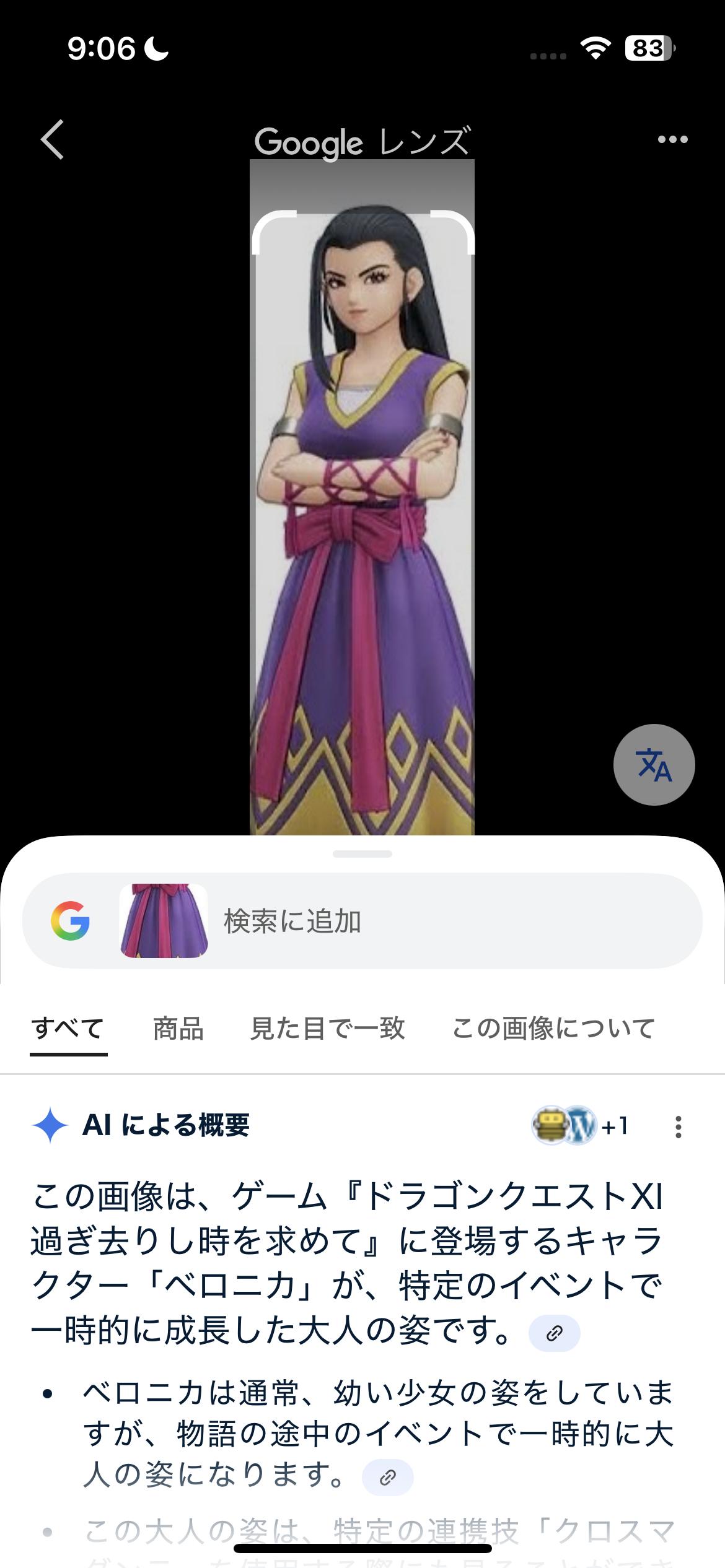The height and width of the screenshot is (1568, 725).
Task: Switch to the 商品 tab
Action: [178, 1029]
